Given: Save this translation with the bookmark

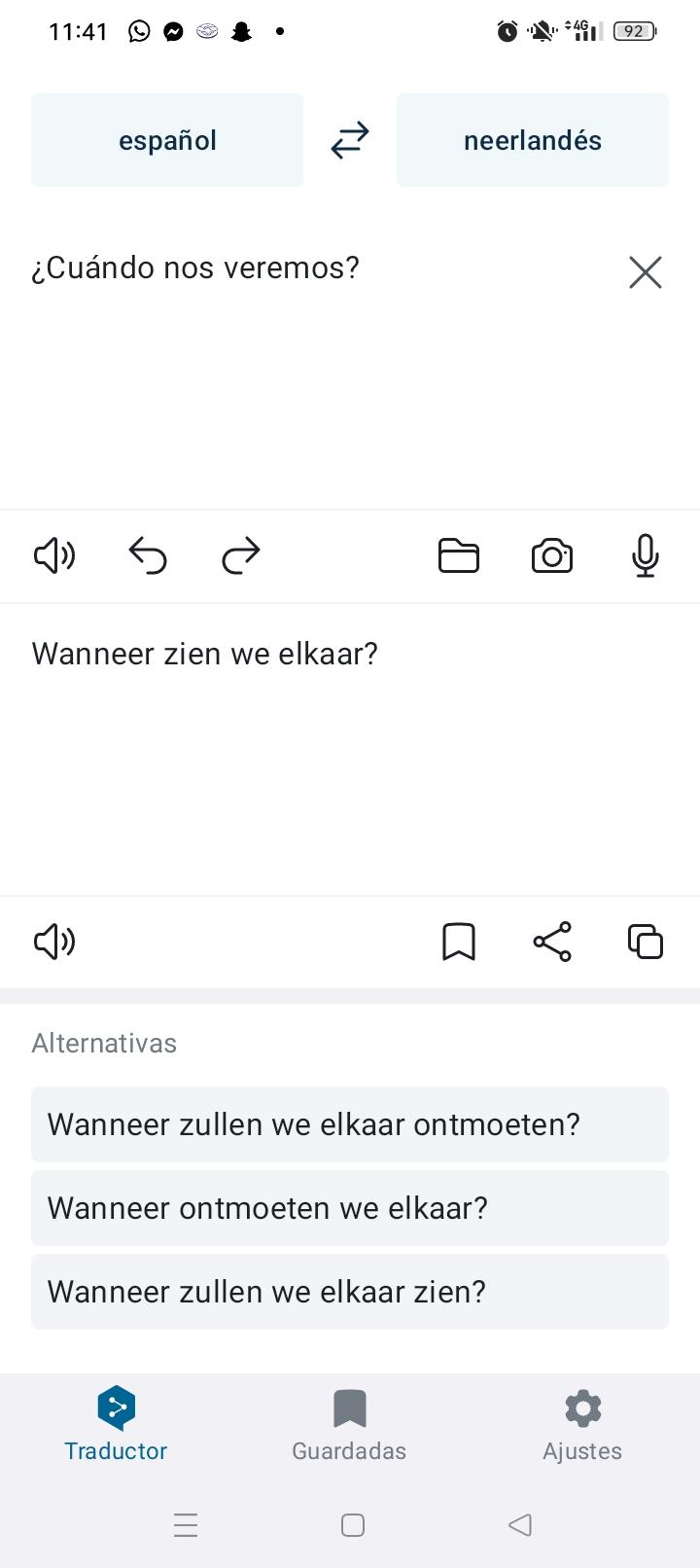Looking at the screenshot, I should (x=459, y=942).
